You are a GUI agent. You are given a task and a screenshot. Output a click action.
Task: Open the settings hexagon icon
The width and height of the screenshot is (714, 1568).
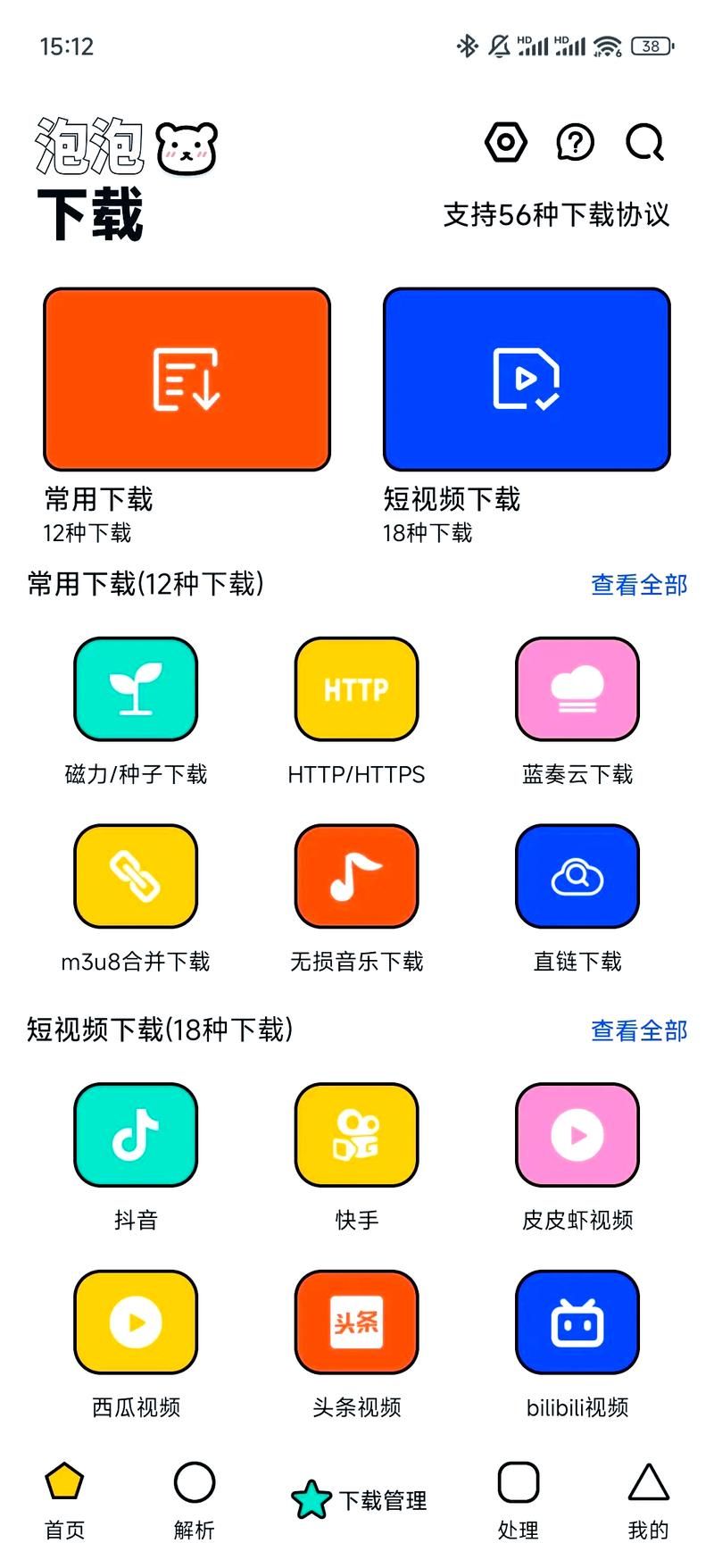pyautogui.click(x=506, y=142)
